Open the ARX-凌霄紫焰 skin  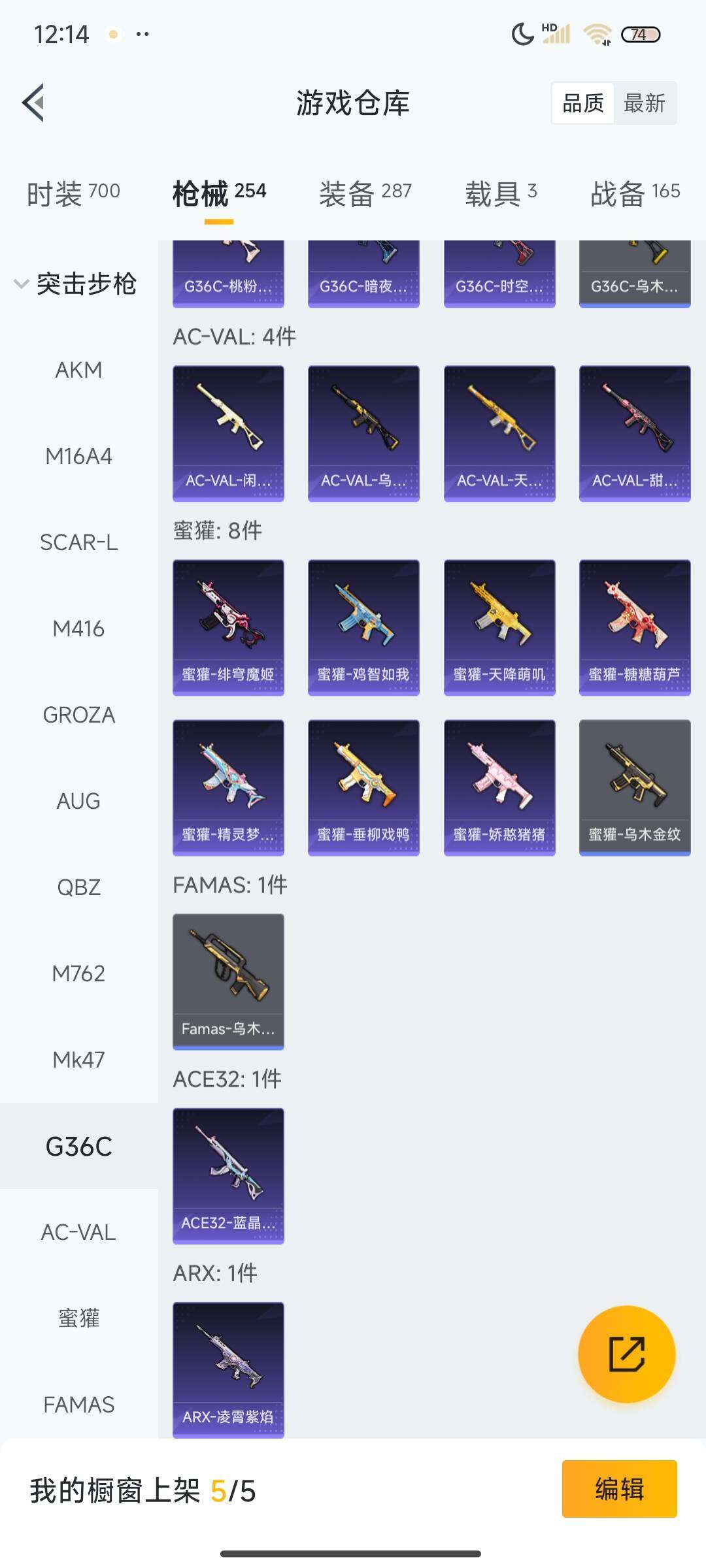pos(228,1369)
